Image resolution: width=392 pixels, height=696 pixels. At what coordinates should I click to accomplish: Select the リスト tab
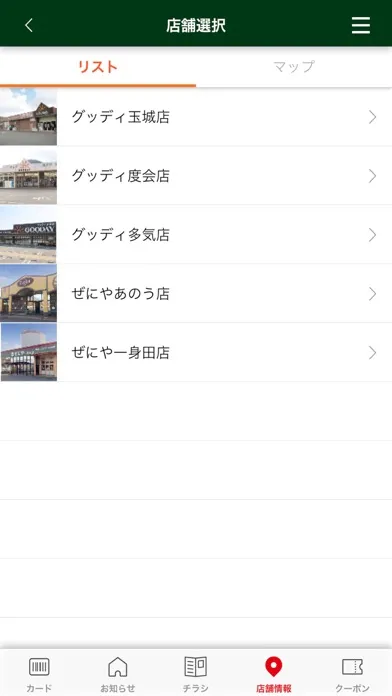[x=98, y=67]
